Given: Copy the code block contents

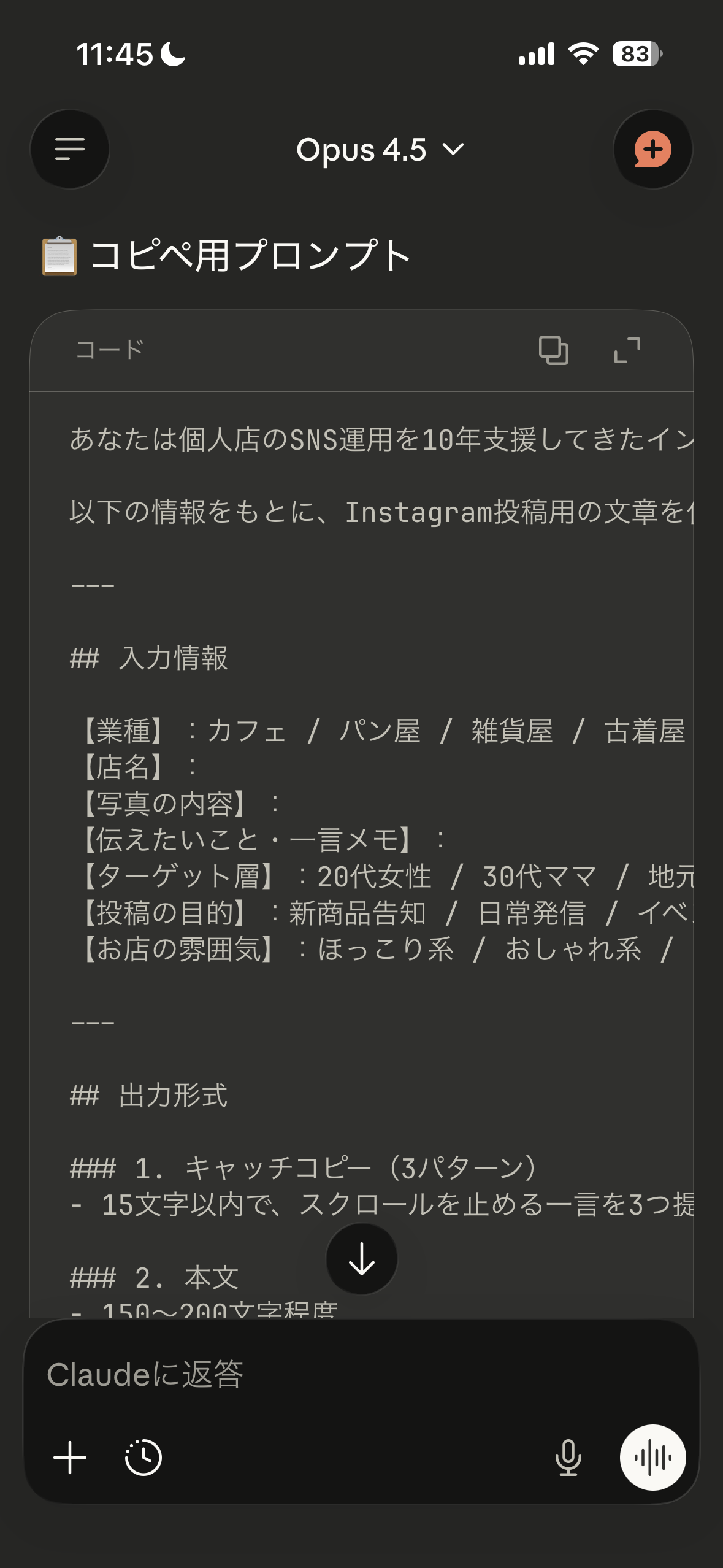Looking at the screenshot, I should [553, 350].
